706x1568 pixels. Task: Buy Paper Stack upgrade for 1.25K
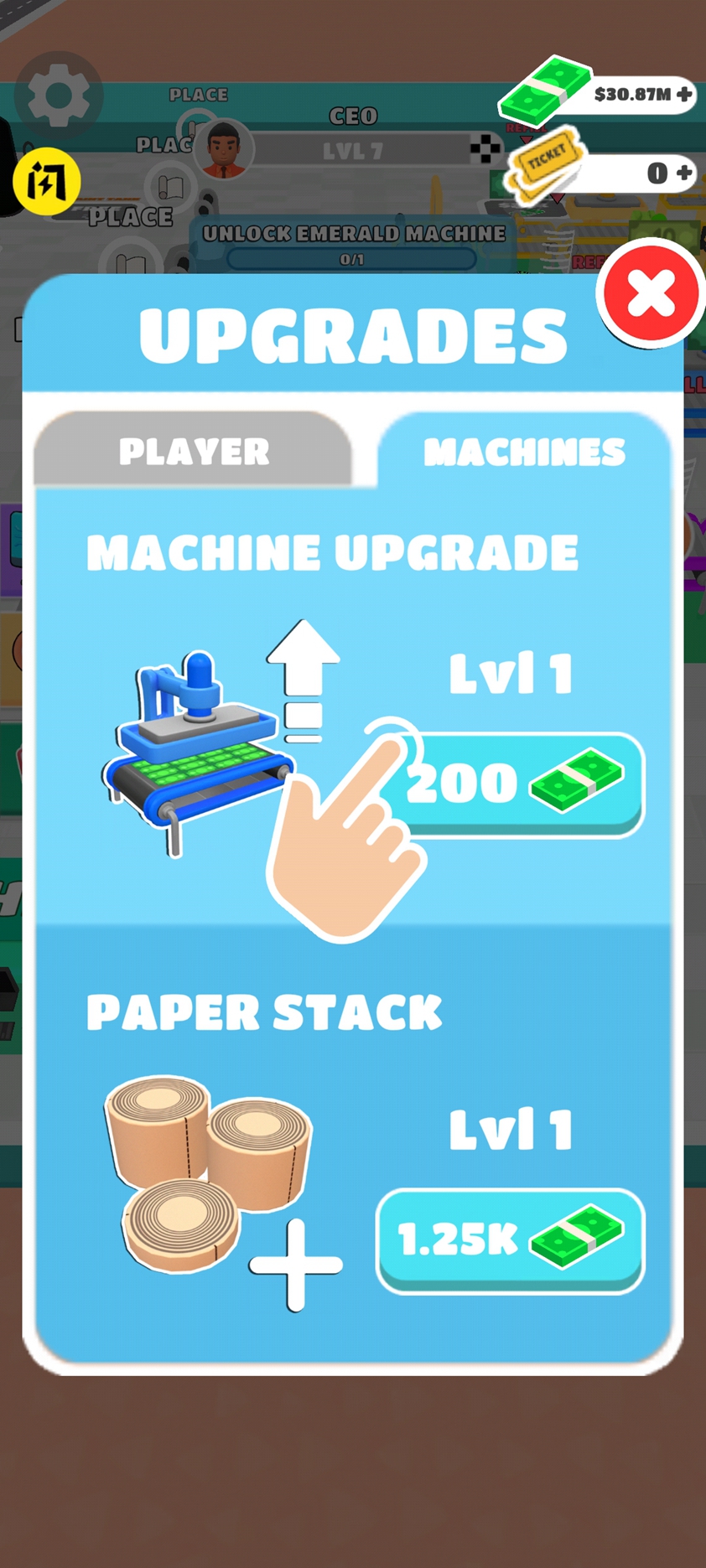pyautogui.click(x=510, y=1239)
